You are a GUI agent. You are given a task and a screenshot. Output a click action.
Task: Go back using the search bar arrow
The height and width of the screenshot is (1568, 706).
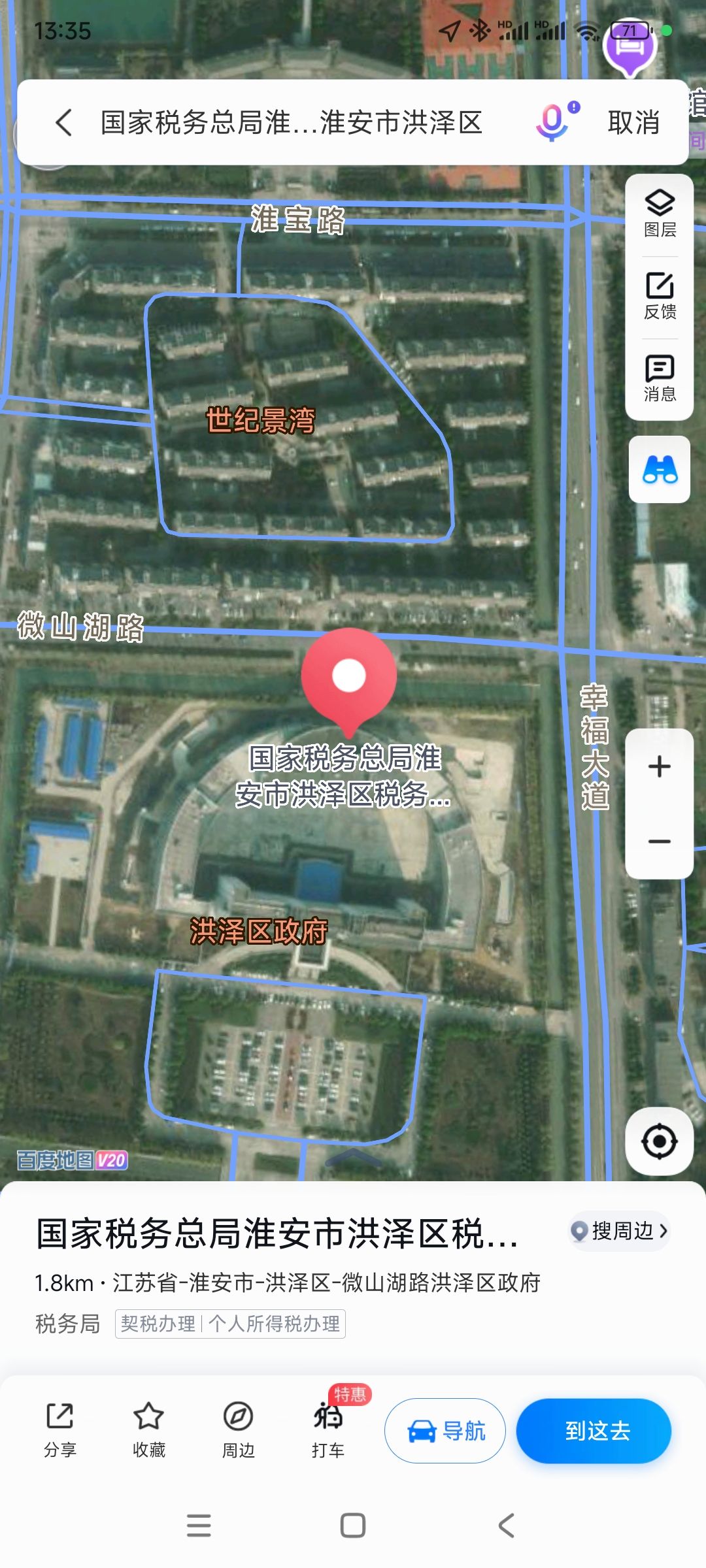[x=64, y=122]
